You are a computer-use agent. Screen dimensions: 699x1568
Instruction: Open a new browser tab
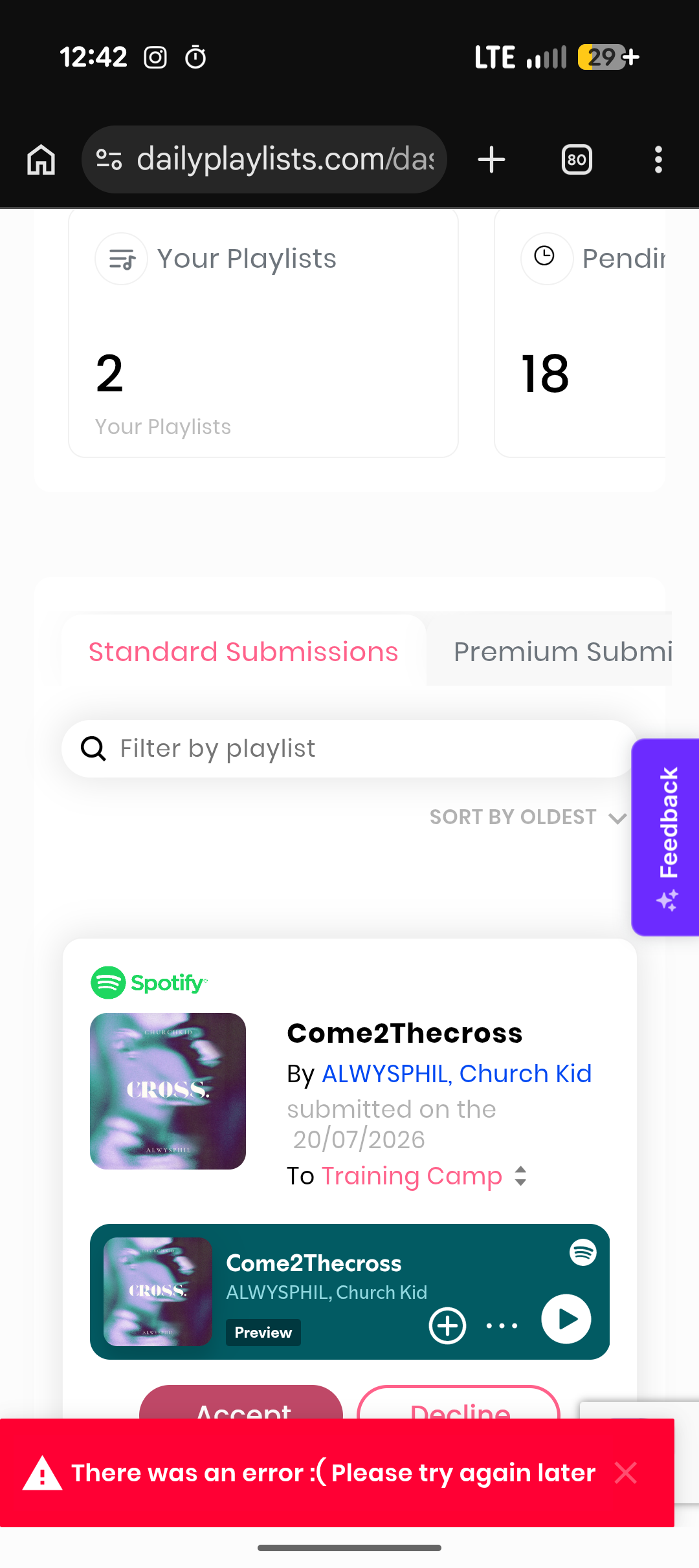tap(491, 160)
